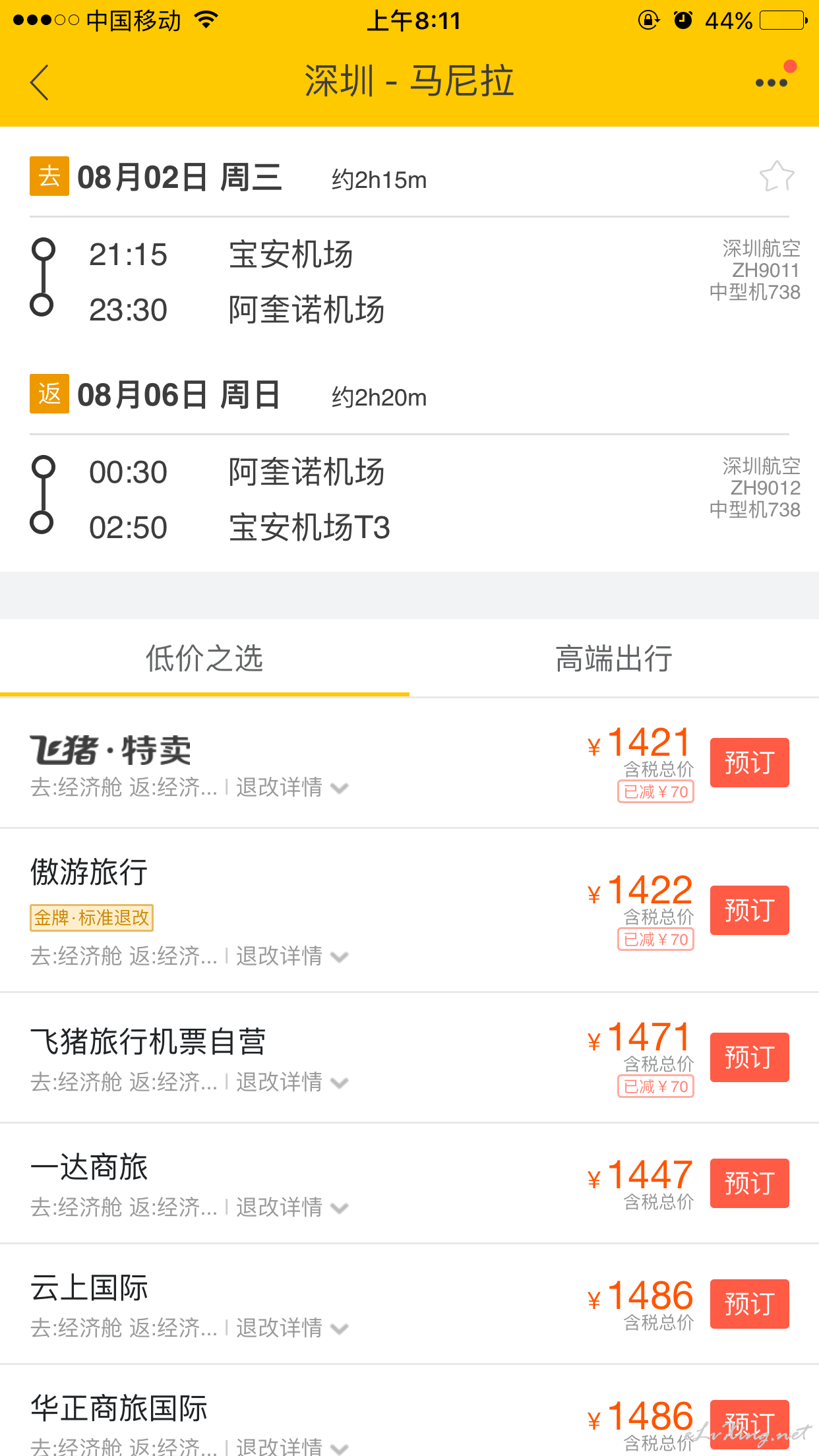The width and height of the screenshot is (819, 1456).
Task: Go back from the 深圳 - 马尼拉 page
Action: pyautogui.click(x=40, y=82)
